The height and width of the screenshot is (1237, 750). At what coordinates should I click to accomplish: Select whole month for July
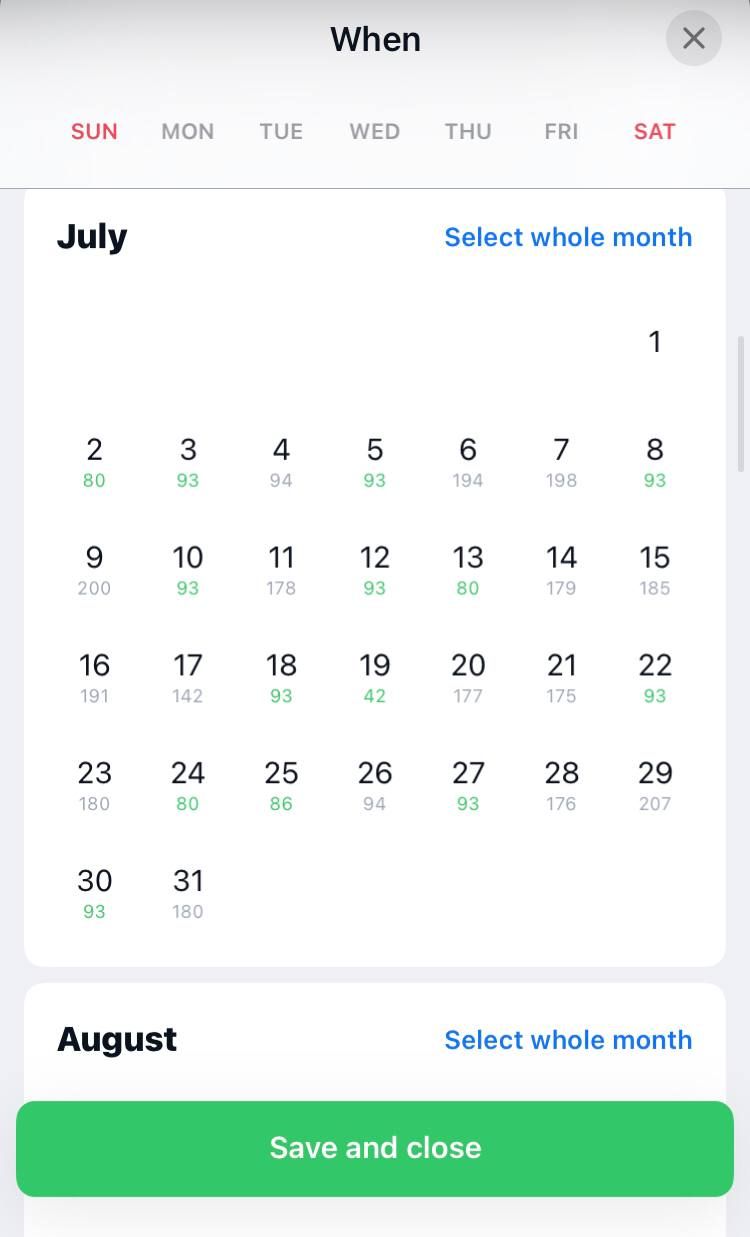point(568,237)
